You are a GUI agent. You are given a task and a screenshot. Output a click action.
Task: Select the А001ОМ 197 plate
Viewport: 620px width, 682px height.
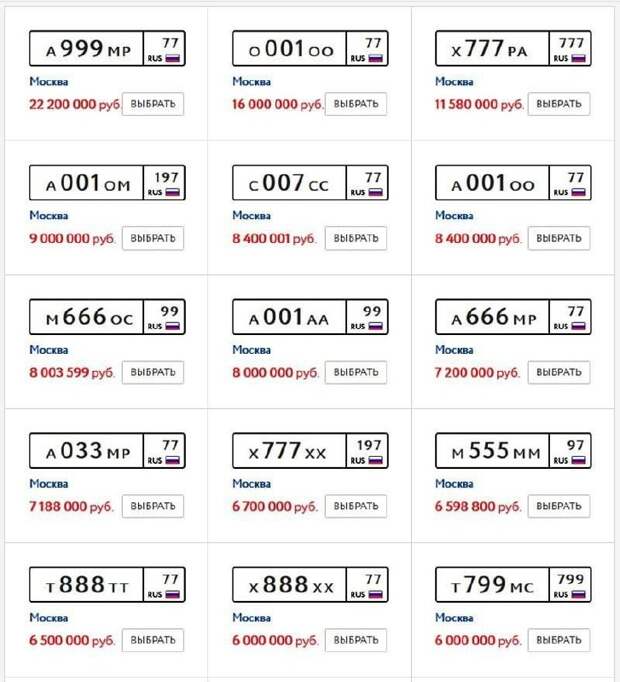[153, 238]
